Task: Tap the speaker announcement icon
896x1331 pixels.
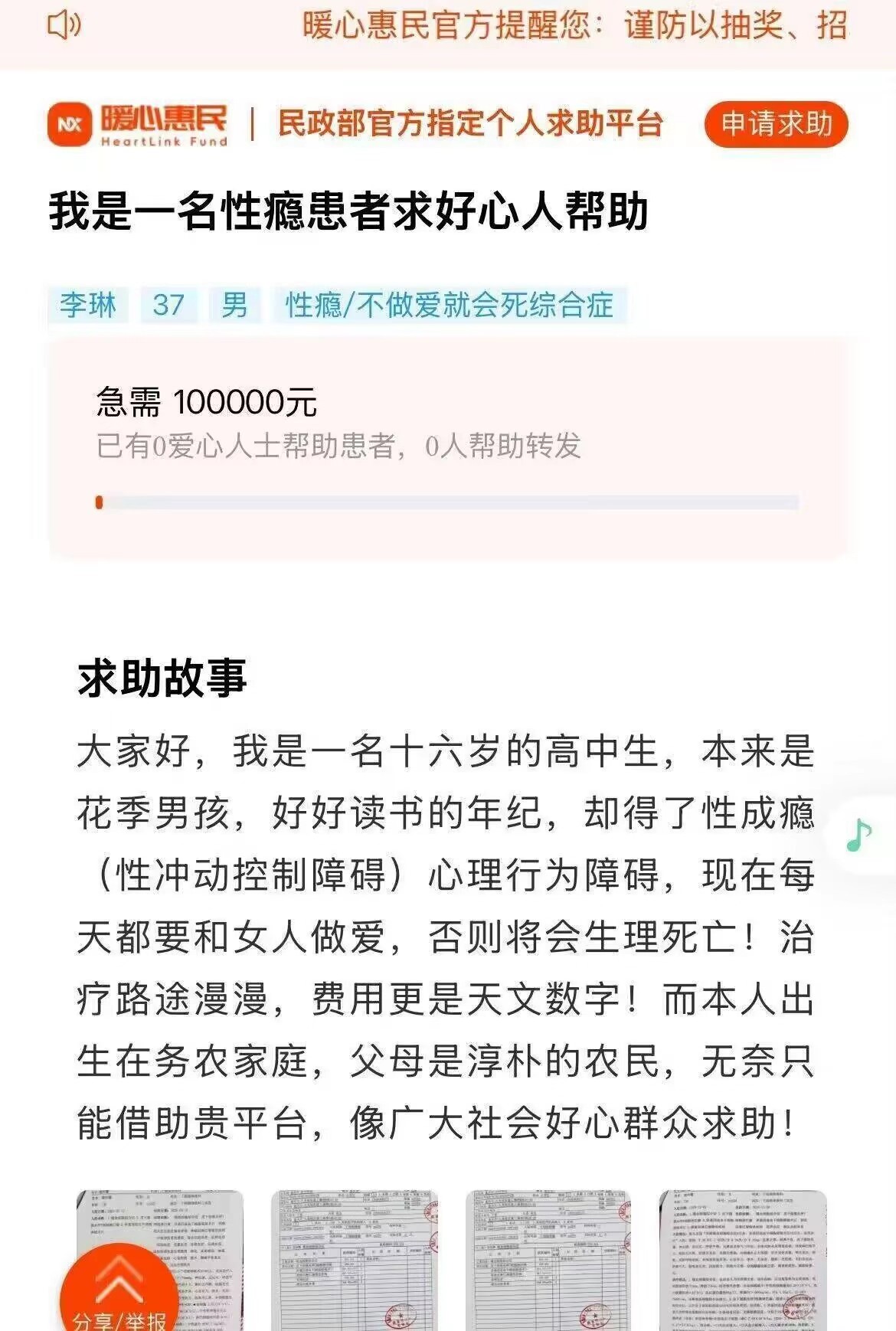Action: click(64, 26)
